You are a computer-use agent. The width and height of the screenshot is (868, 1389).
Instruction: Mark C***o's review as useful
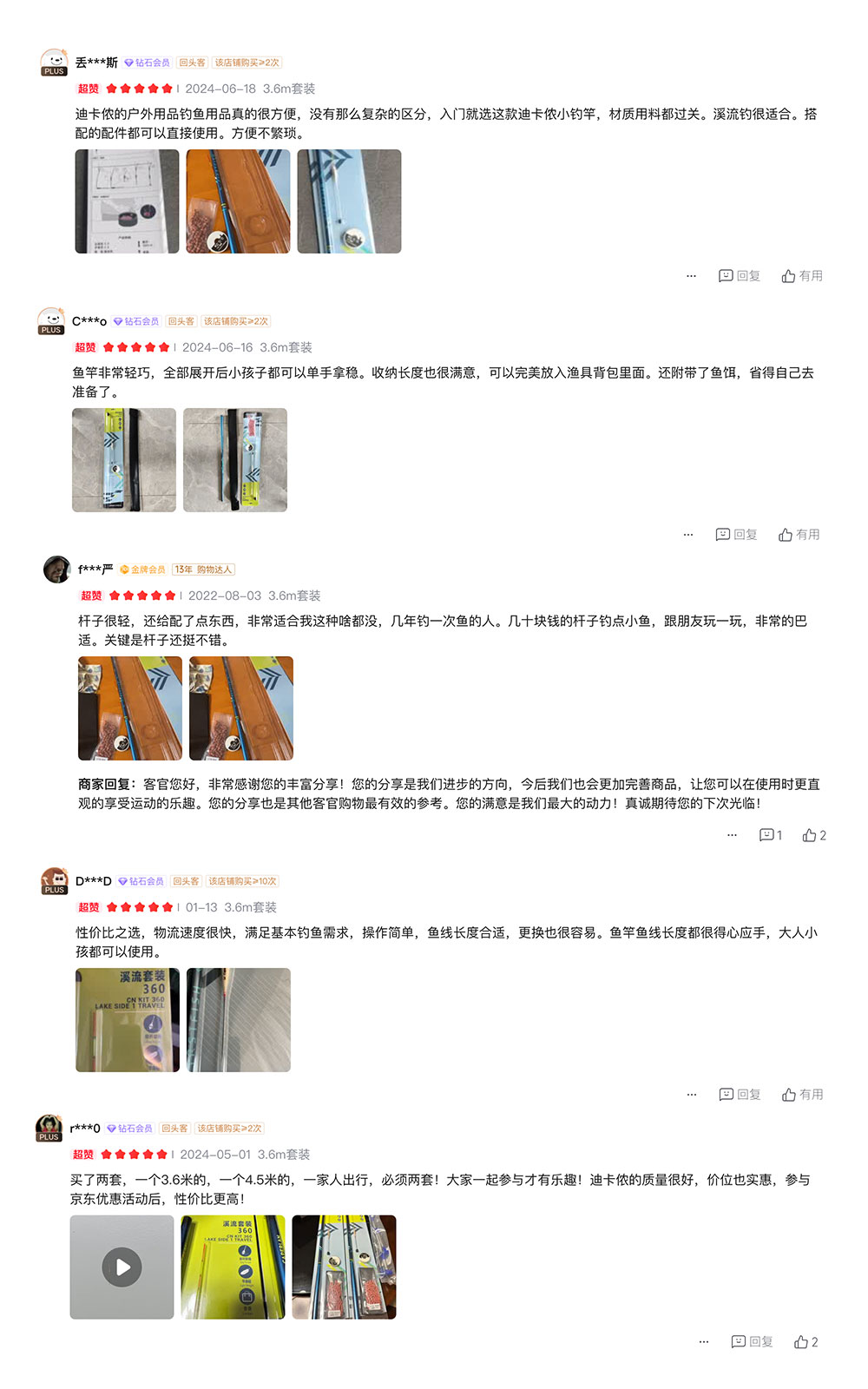tap(799, 535)
